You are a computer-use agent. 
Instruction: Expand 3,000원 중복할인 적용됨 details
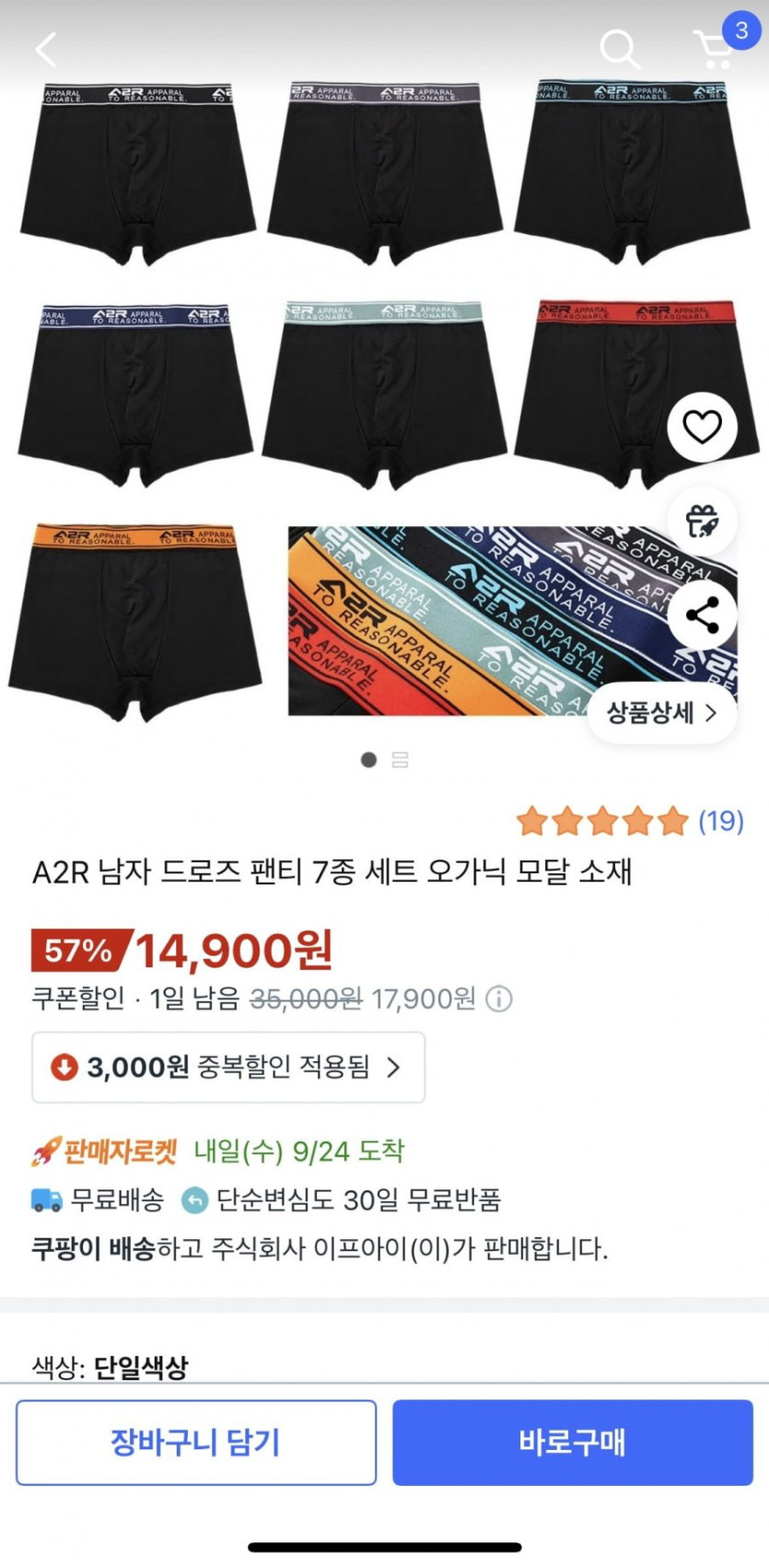(x=228, y=1067)
